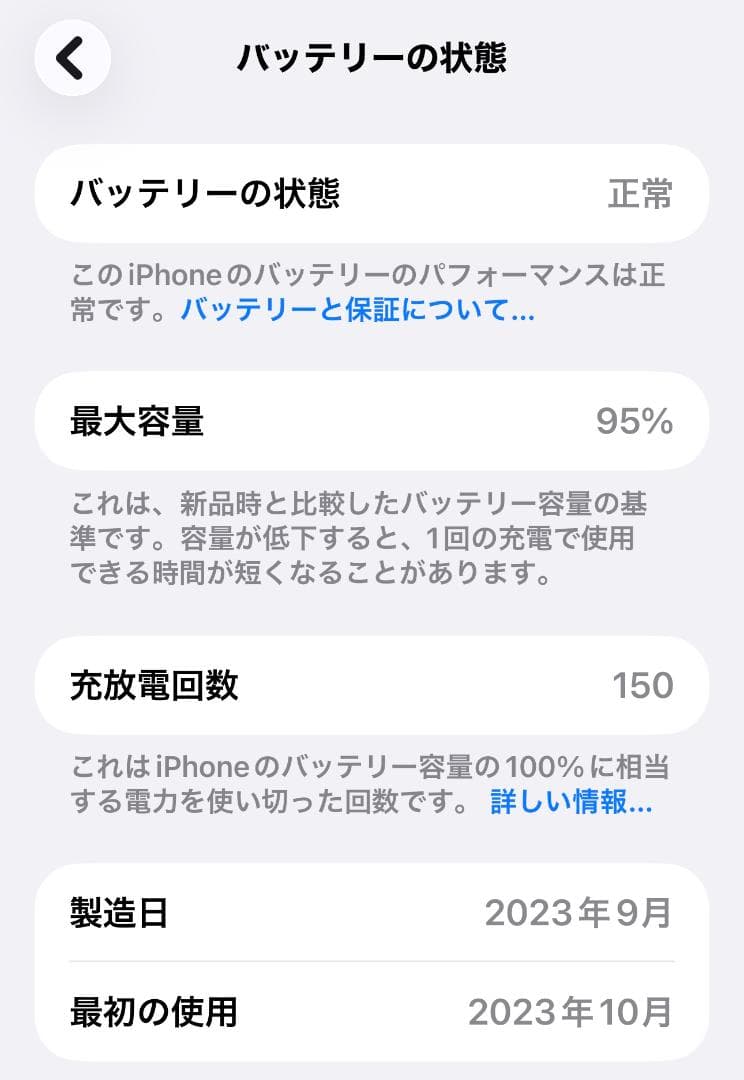744x1080 pixels.
Task: Tap the manufacture date 2023年9月
Action: [579, 912]
